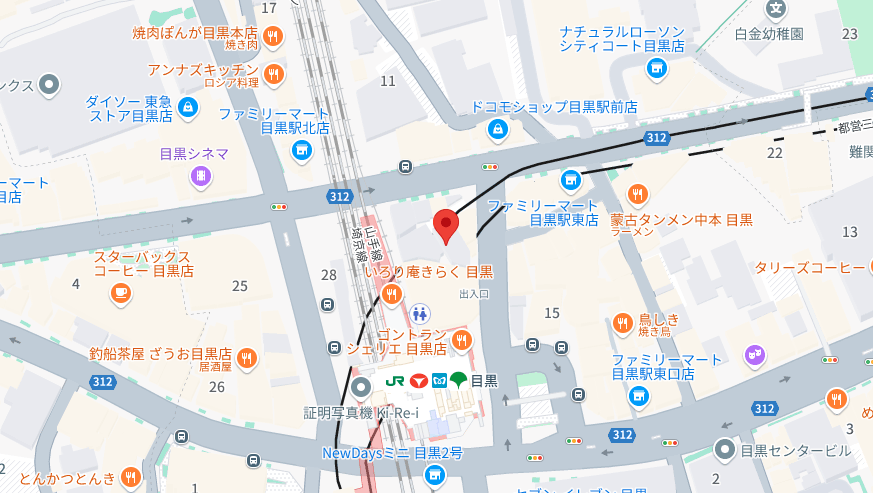The image size is (873, 493).
Task: Select ゴントラン シェリエ 目黒店 marker
Action: [461, 340]
